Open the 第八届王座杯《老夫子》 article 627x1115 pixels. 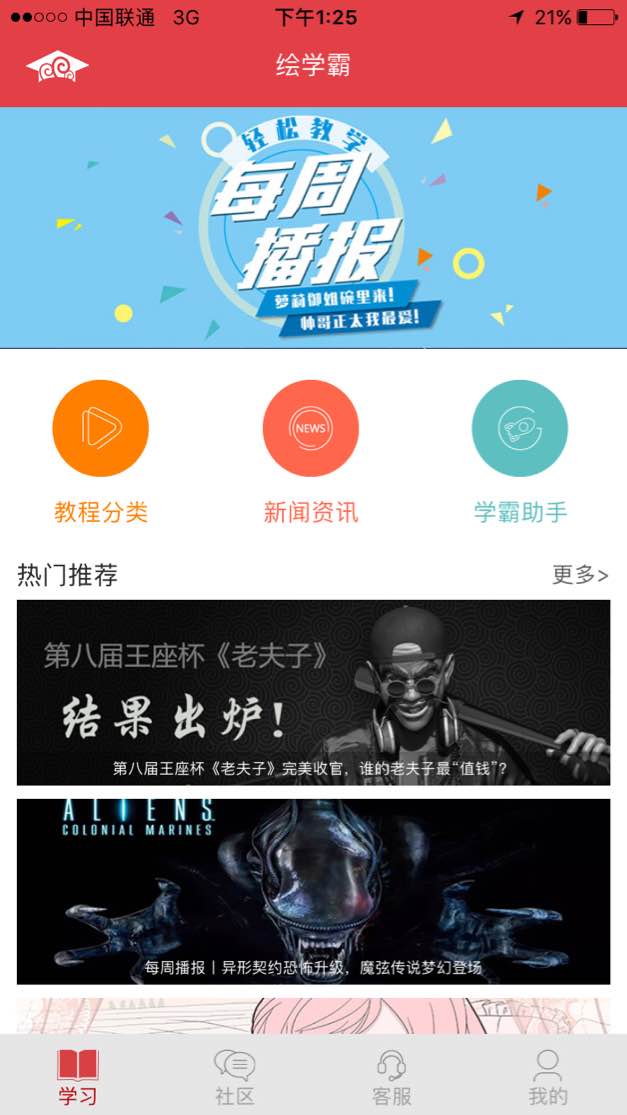tap(313, 692)
